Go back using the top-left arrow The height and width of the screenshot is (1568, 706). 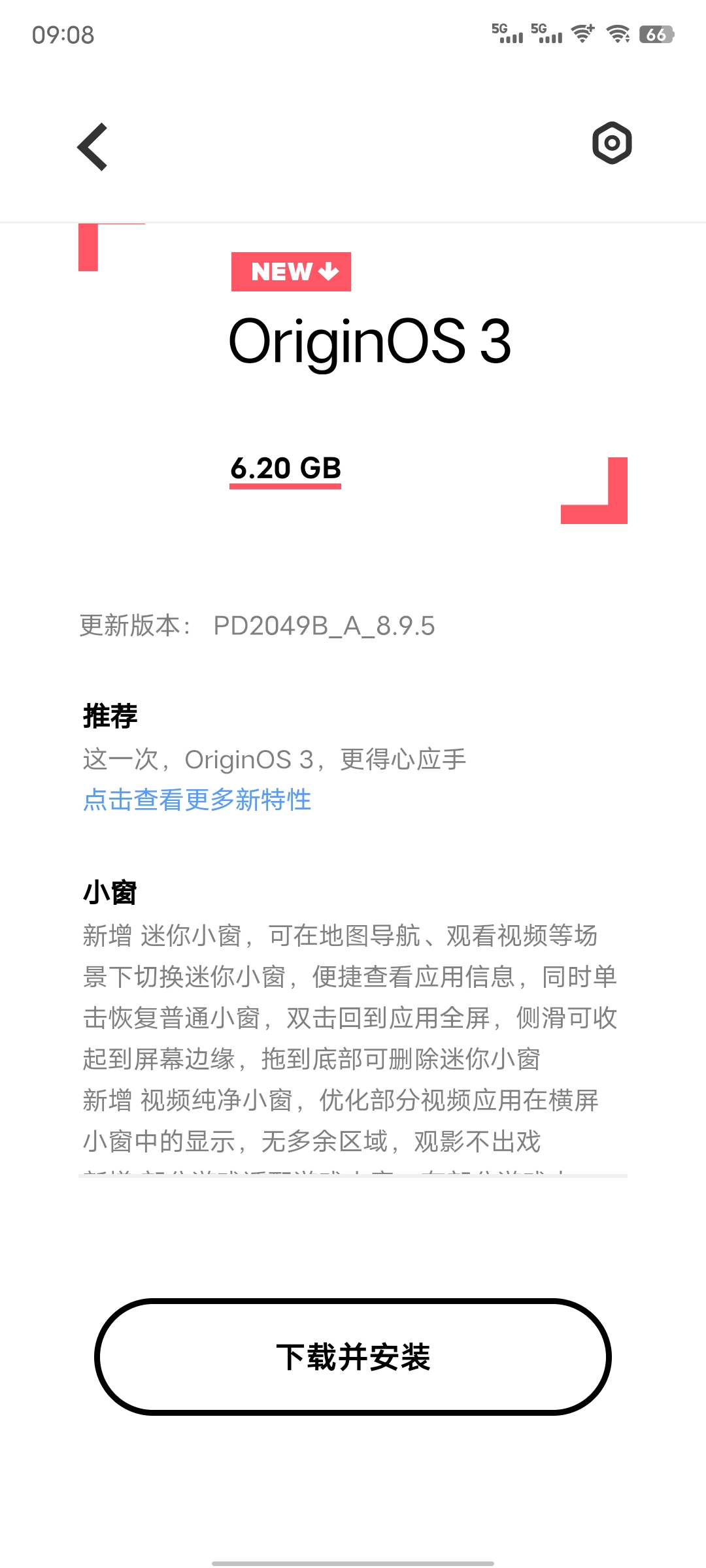pos(93,147)
